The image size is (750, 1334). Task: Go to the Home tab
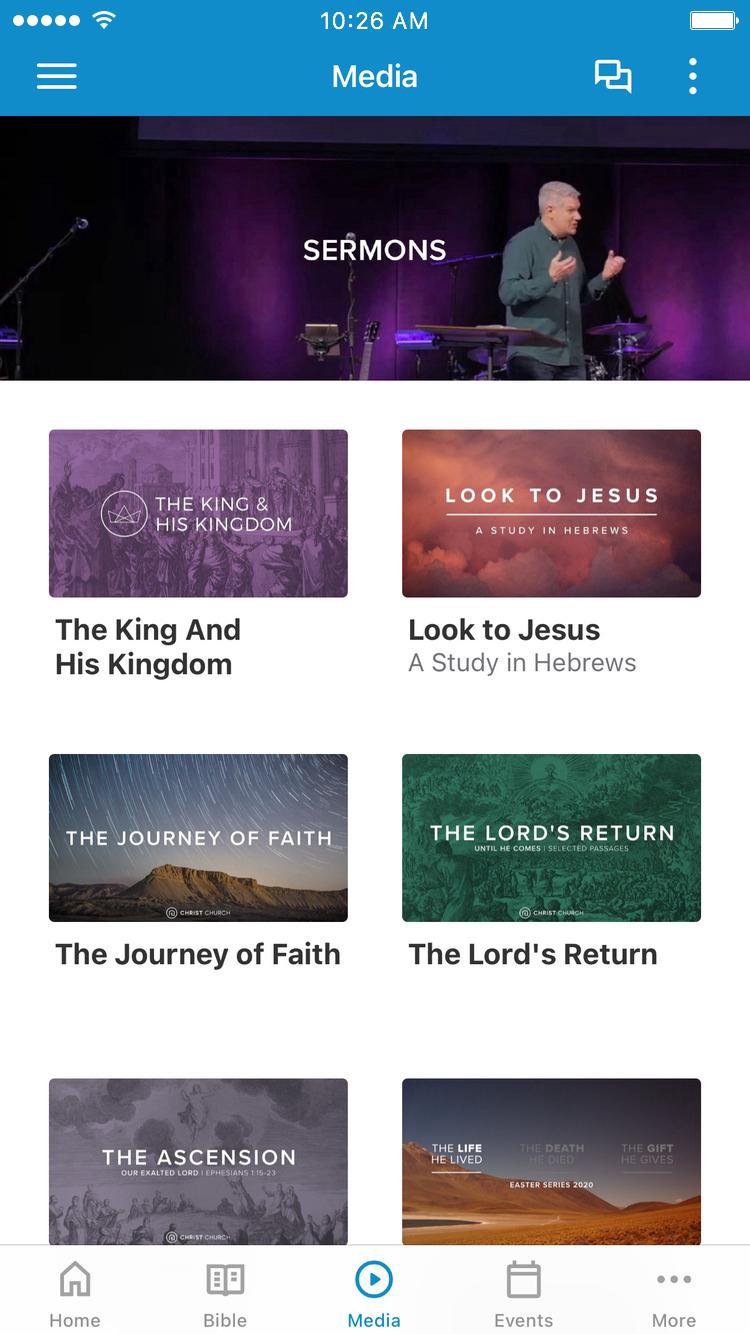[x=75, y=1294]
